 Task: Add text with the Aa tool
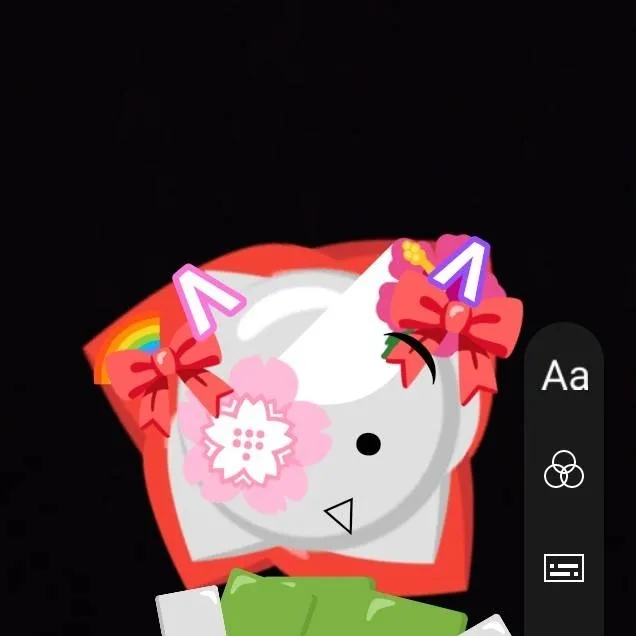click(x=565, y=377)
